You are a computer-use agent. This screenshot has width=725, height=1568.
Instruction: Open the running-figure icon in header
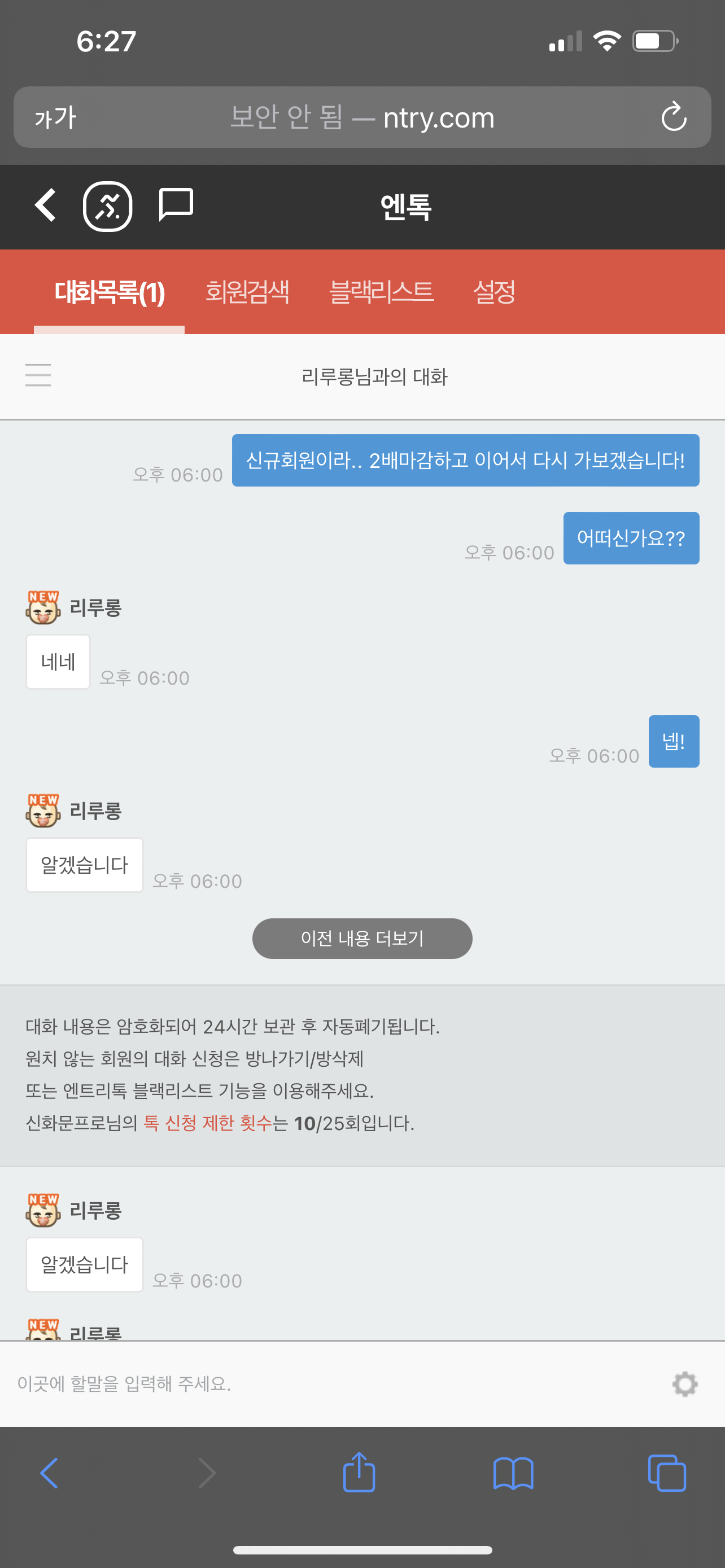point(108,206)
